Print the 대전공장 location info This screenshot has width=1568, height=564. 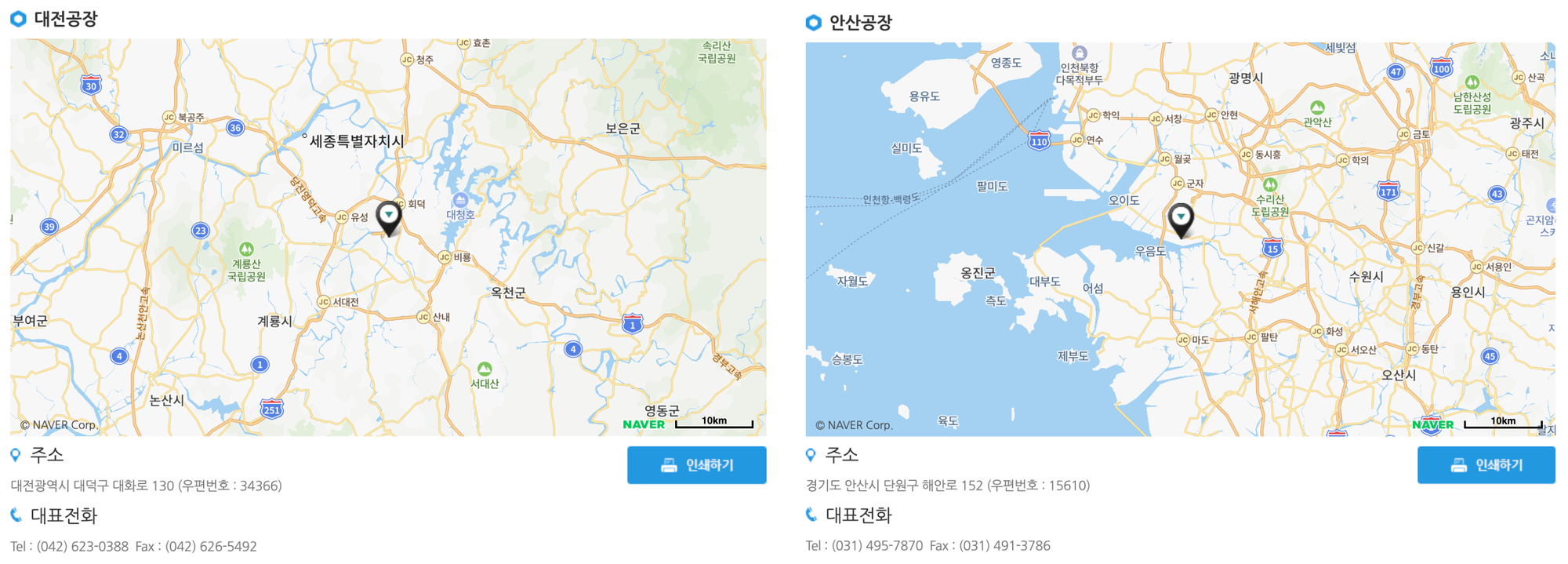point(696,465)
